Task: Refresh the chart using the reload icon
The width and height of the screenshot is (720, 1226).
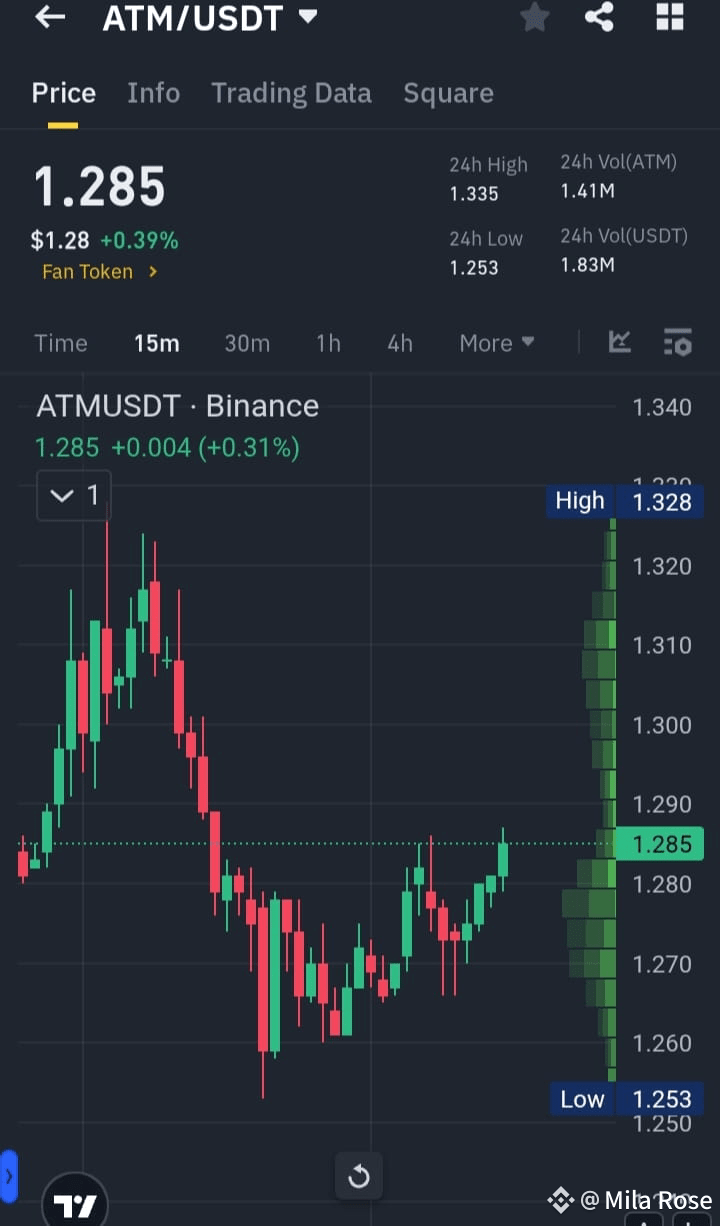Action: 359,1176
